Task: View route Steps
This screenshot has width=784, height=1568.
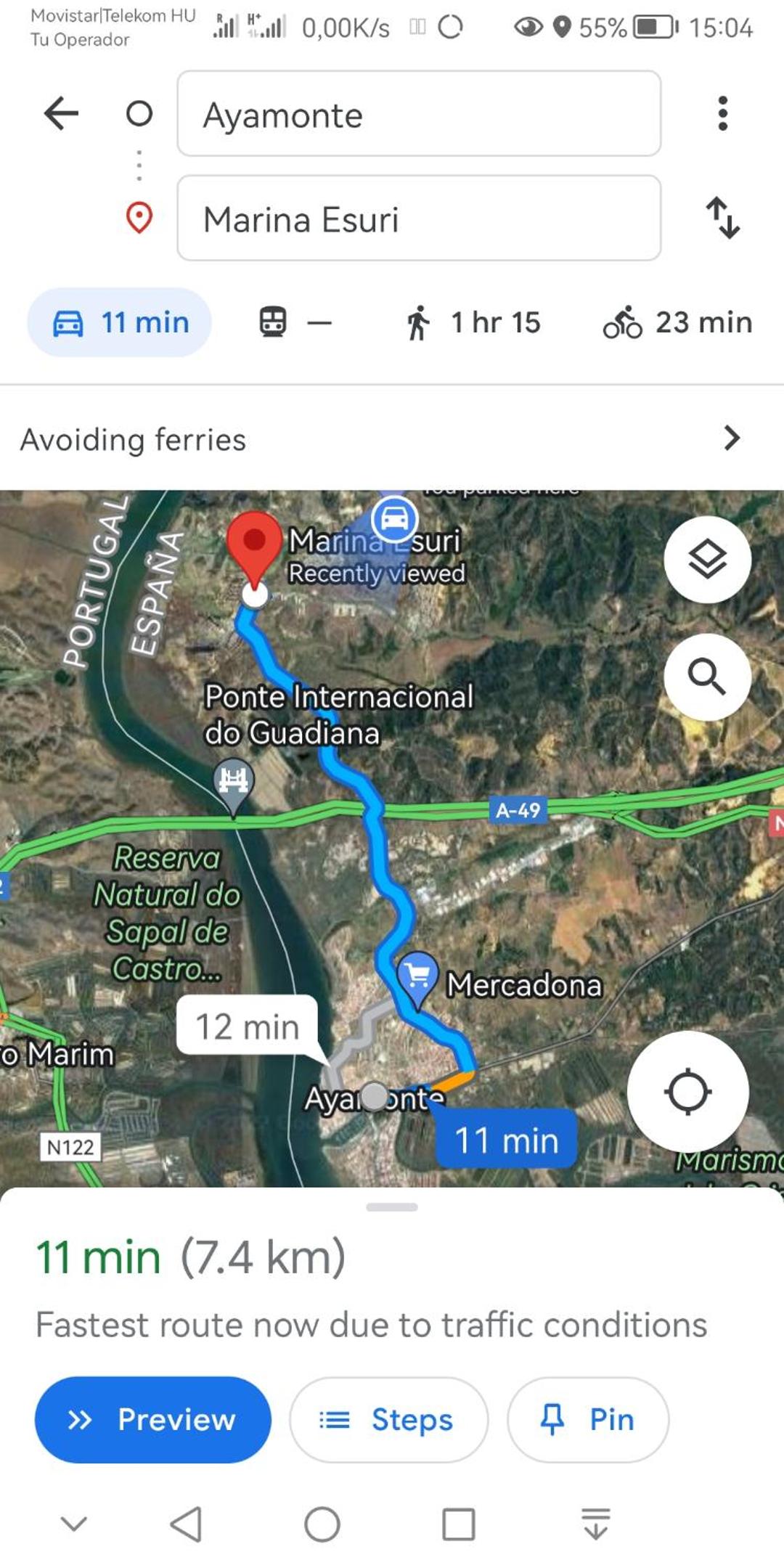Action: pyautogui.click(x=389, y=1419)
